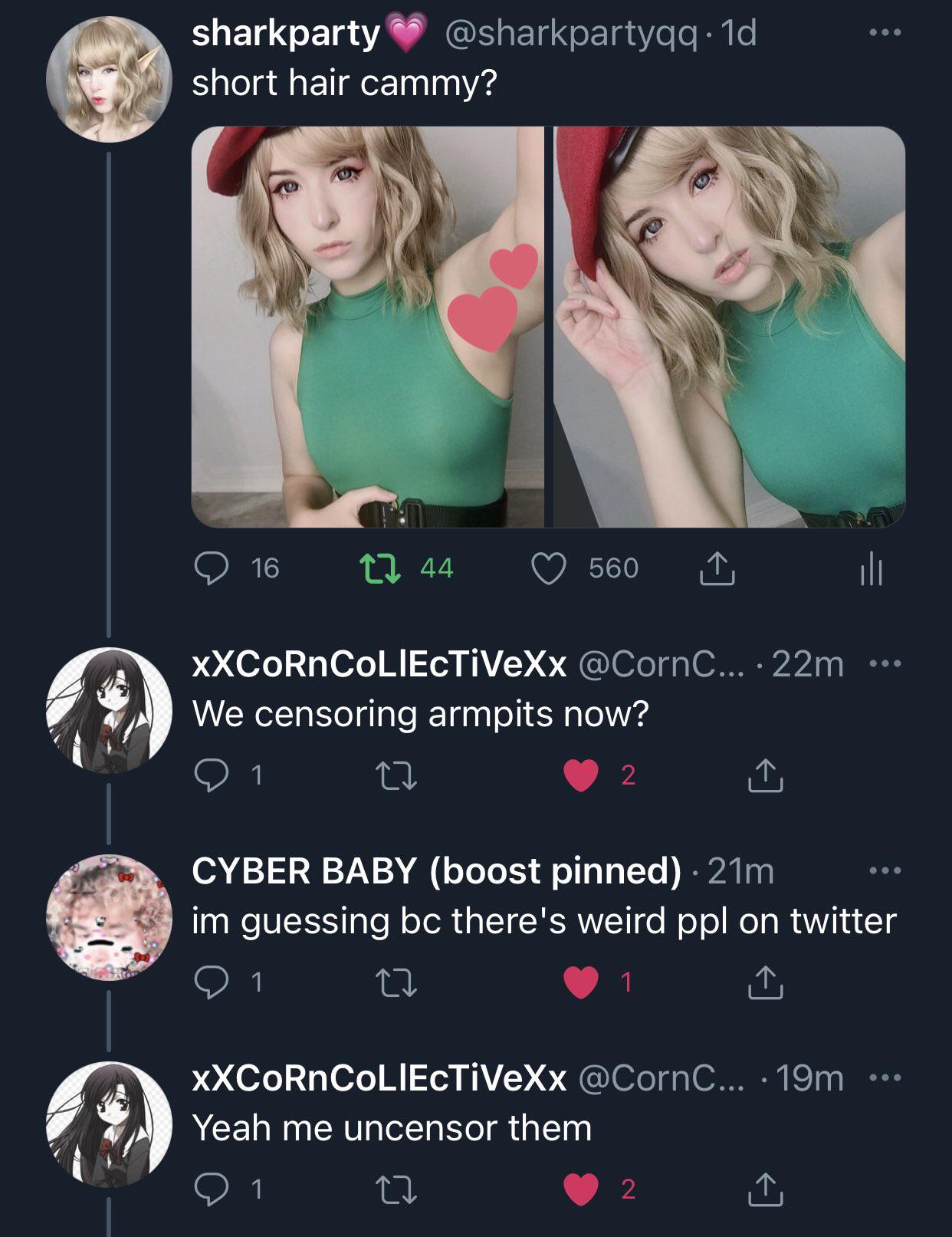Open overflow menu on sharkparty's tweet

point(885,33)
